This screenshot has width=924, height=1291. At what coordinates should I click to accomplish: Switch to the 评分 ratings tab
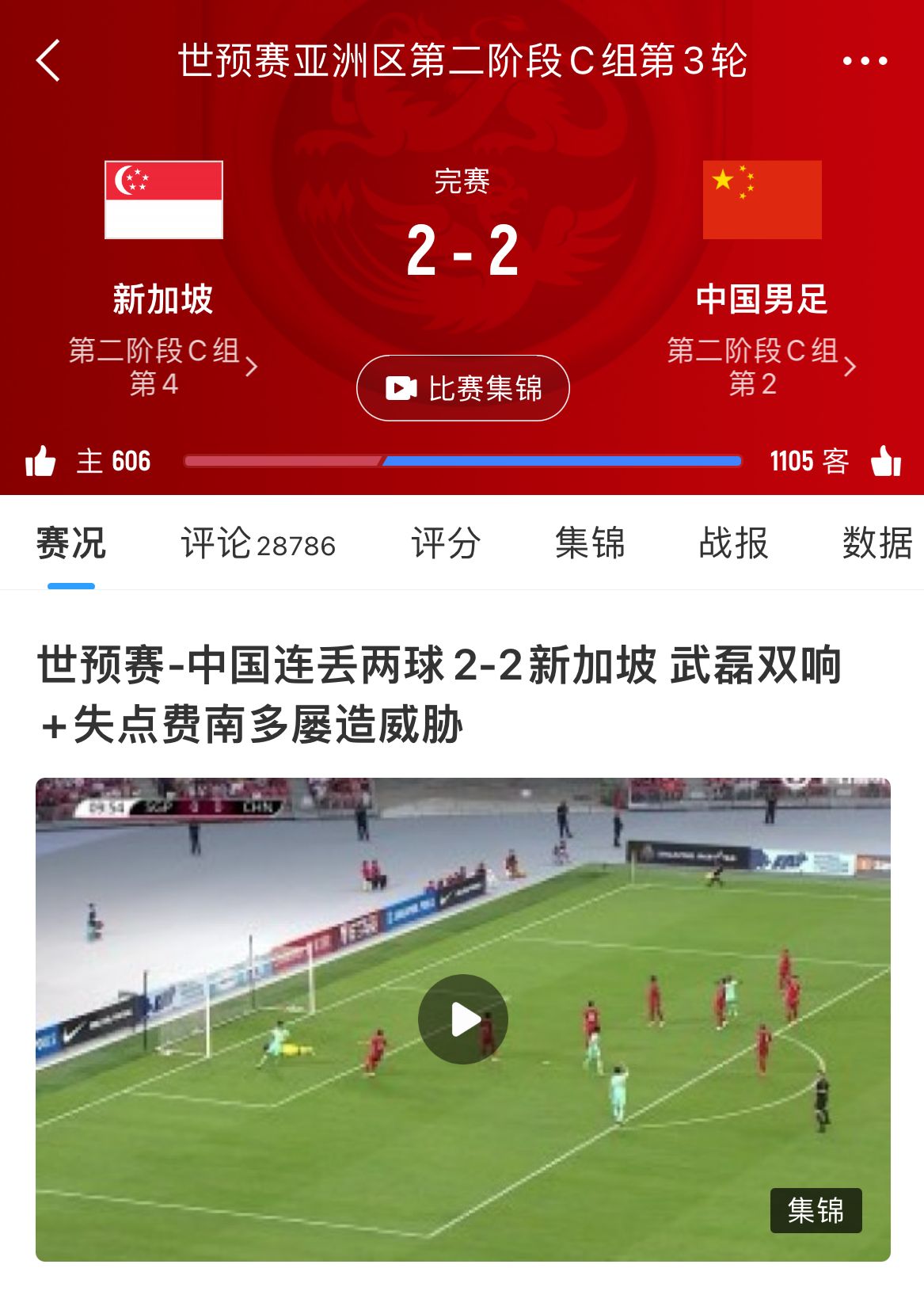(x=446, y=544)
